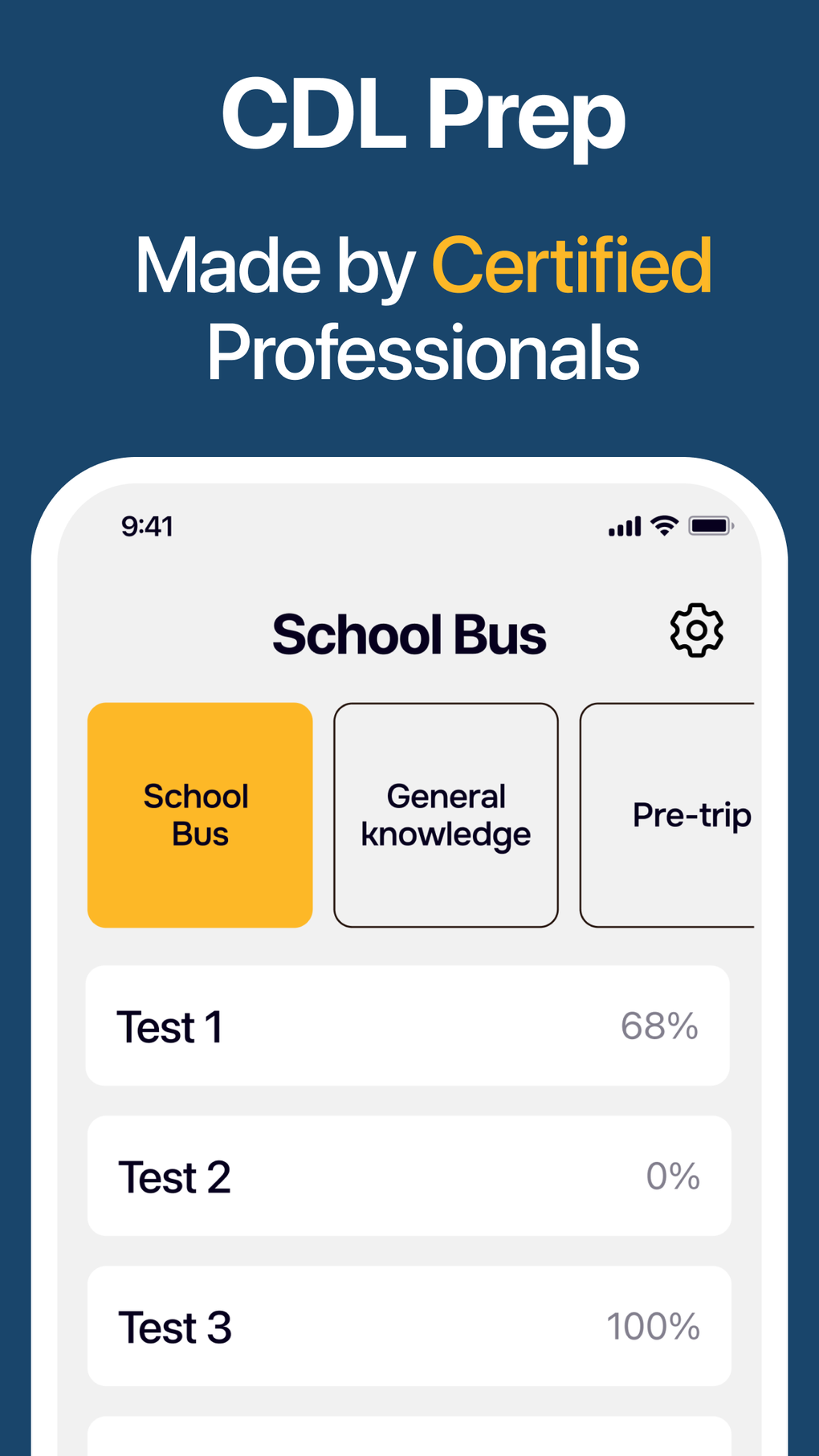Tap the School Bus screen title
The image size is (819, 1456).
pos(409,634)
